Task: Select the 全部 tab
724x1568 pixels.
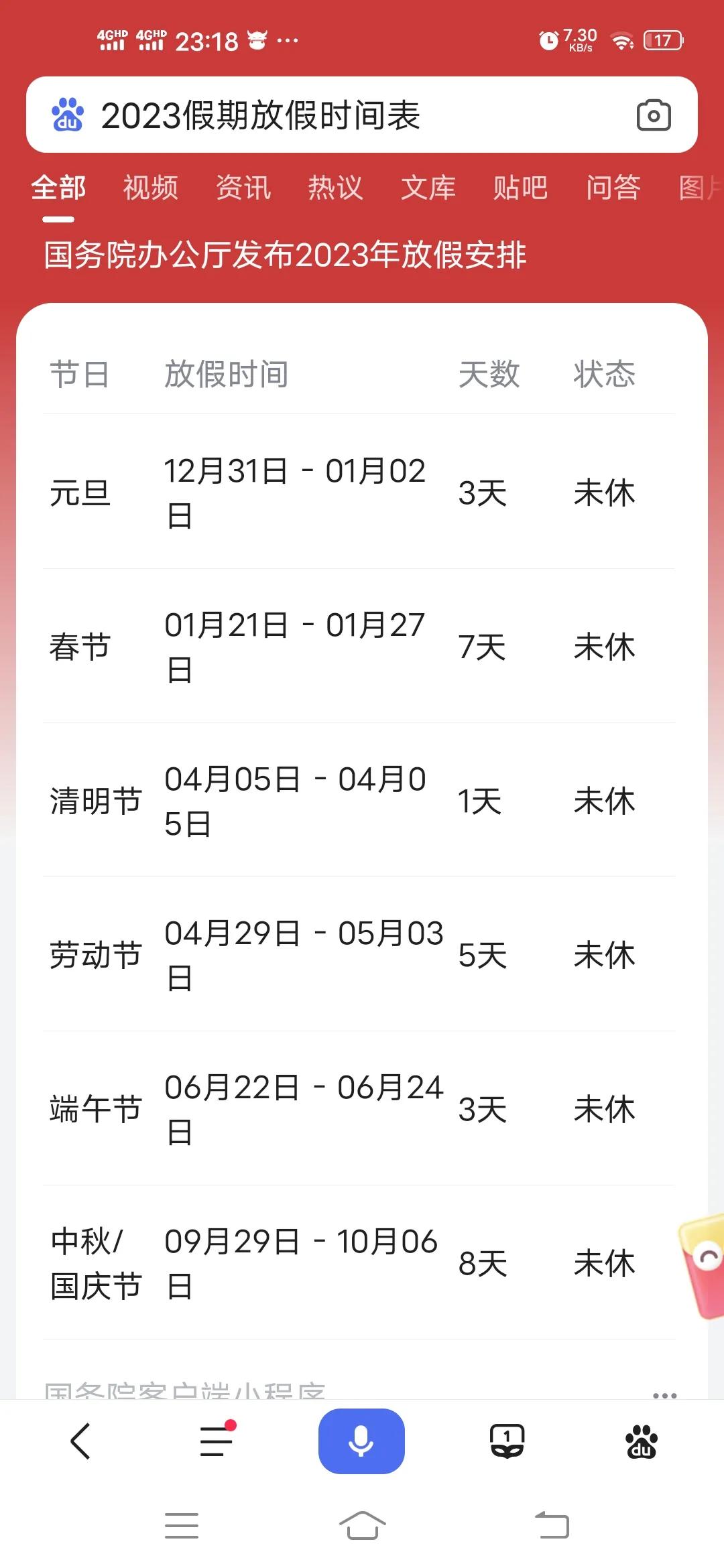Action: click(58, 188)
